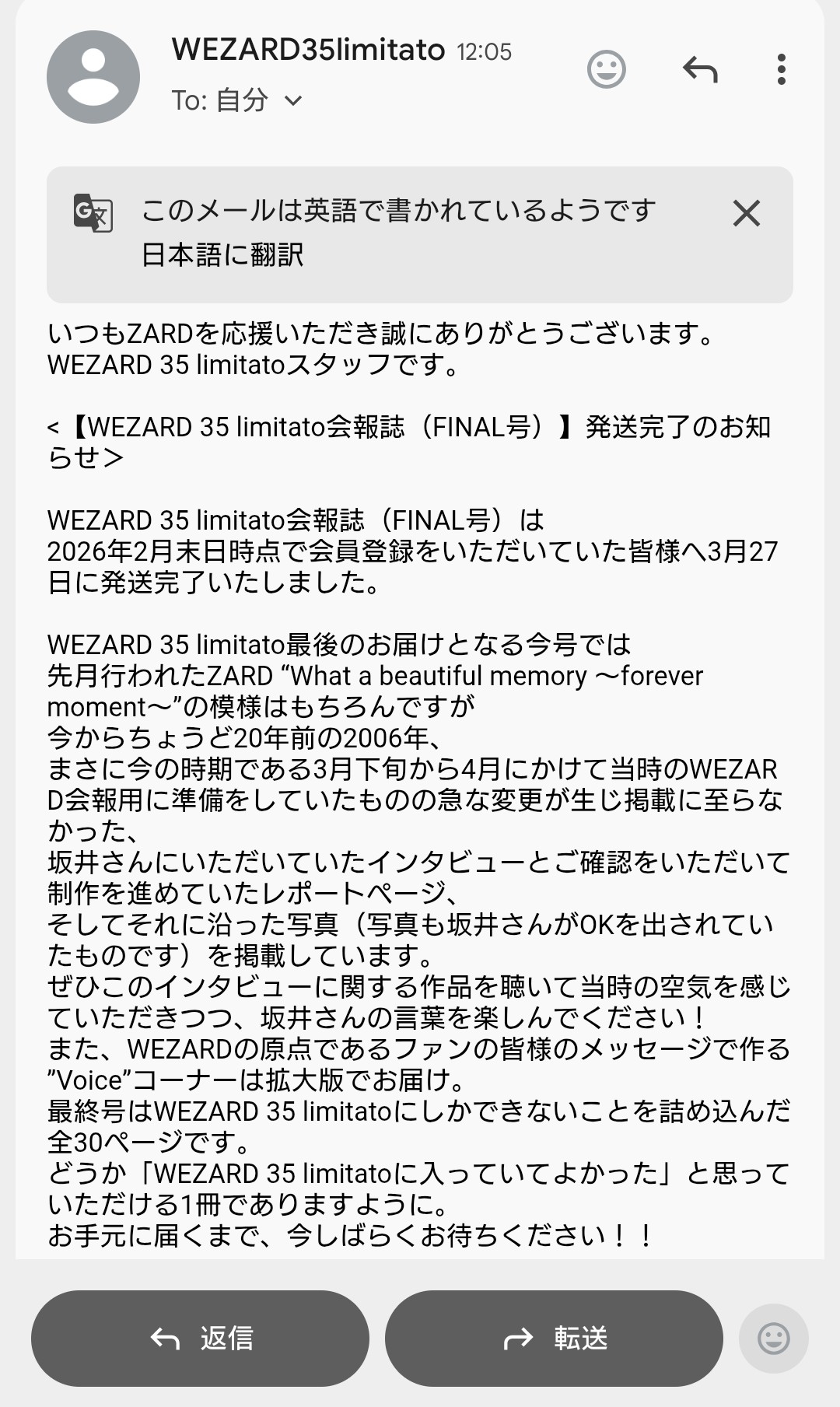Screen dimensions: 840x1407
Task: Reply using the header arrow icon
Action: [x=699, y=70]
